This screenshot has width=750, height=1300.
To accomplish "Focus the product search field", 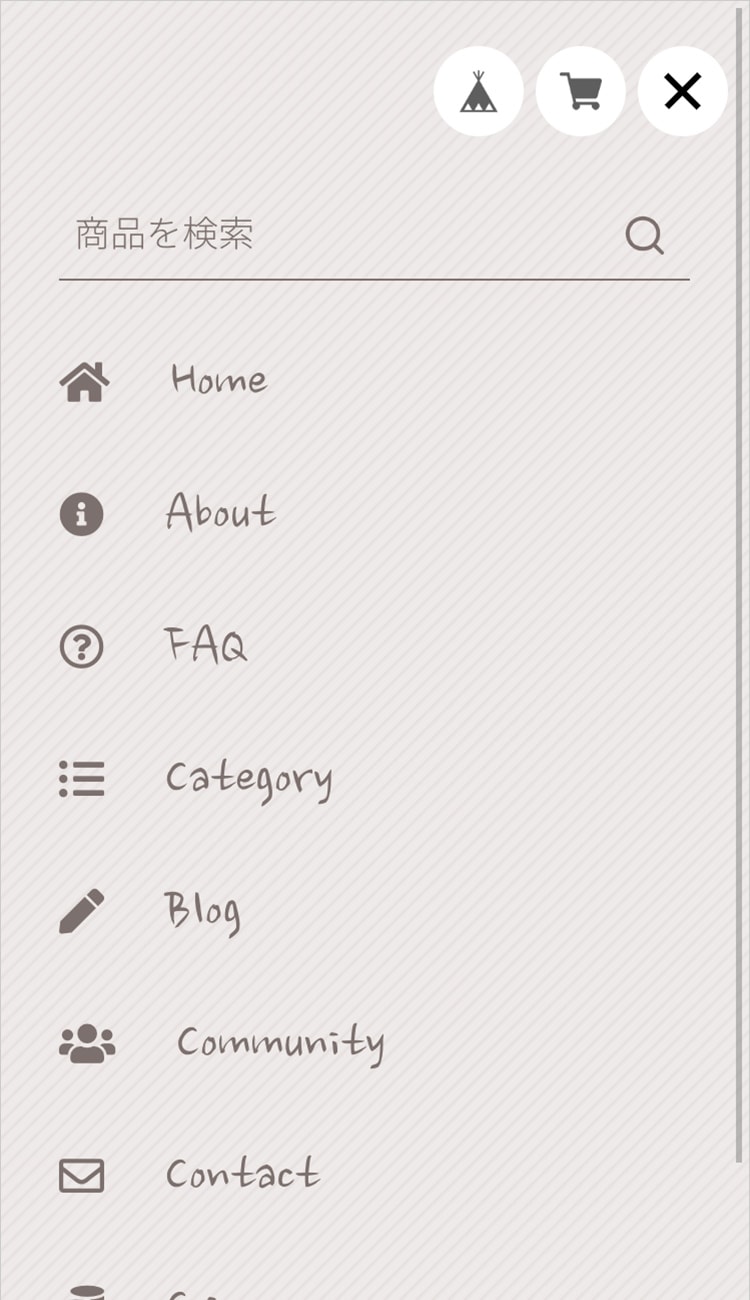I will [330, 235].
